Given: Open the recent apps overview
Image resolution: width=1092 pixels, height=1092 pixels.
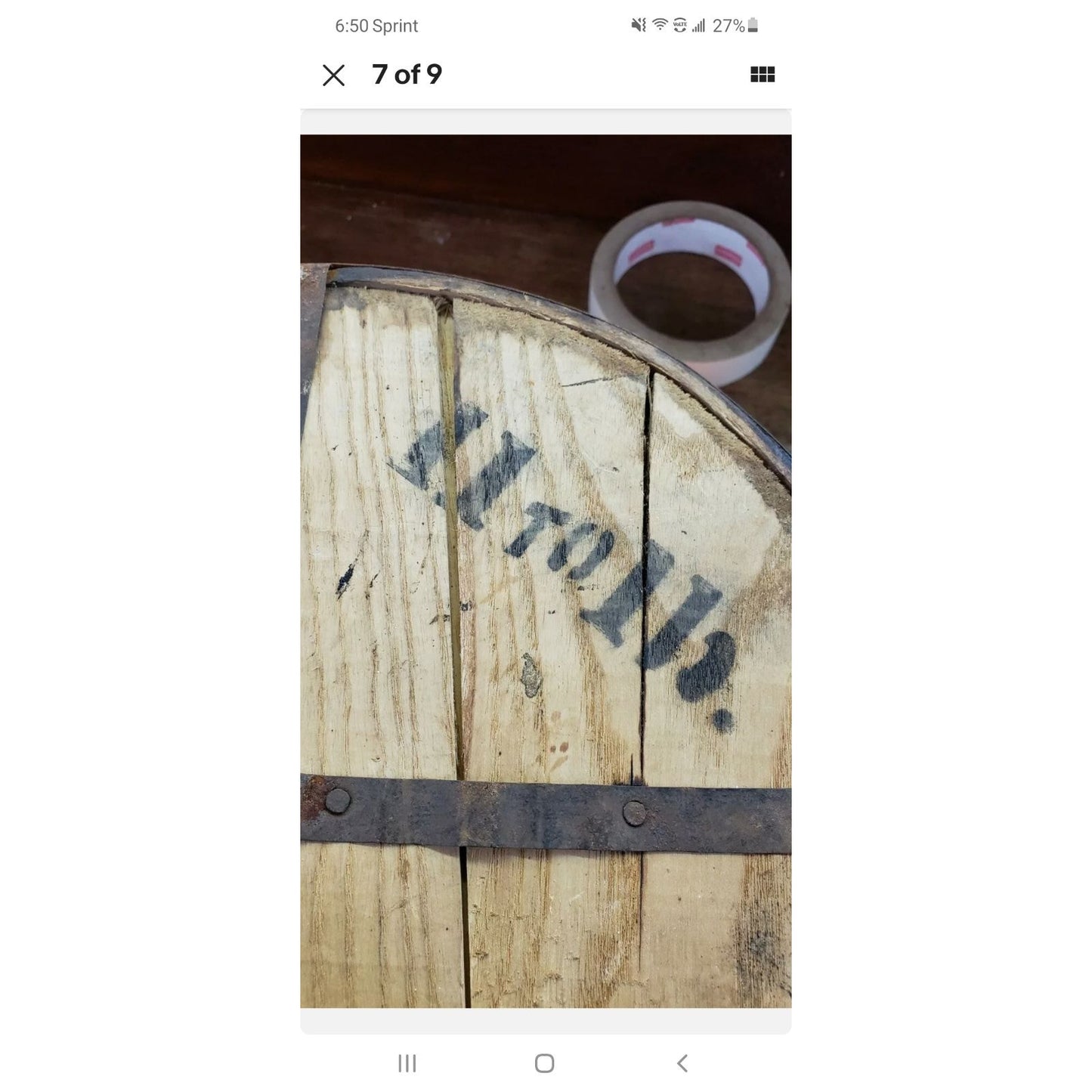Looking at the screenshot, I should (407, 1063).
